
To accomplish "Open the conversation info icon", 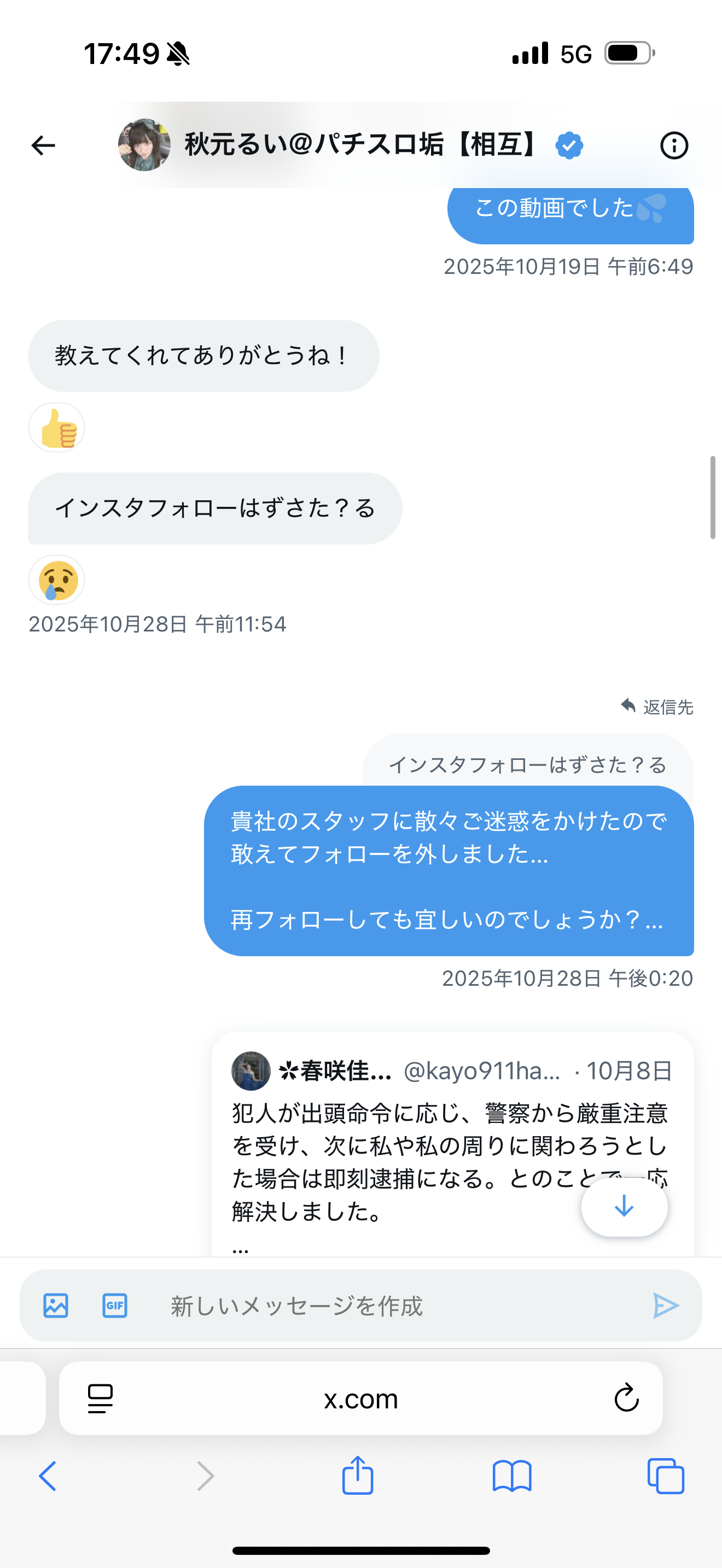I will click(x=673, y=145).
